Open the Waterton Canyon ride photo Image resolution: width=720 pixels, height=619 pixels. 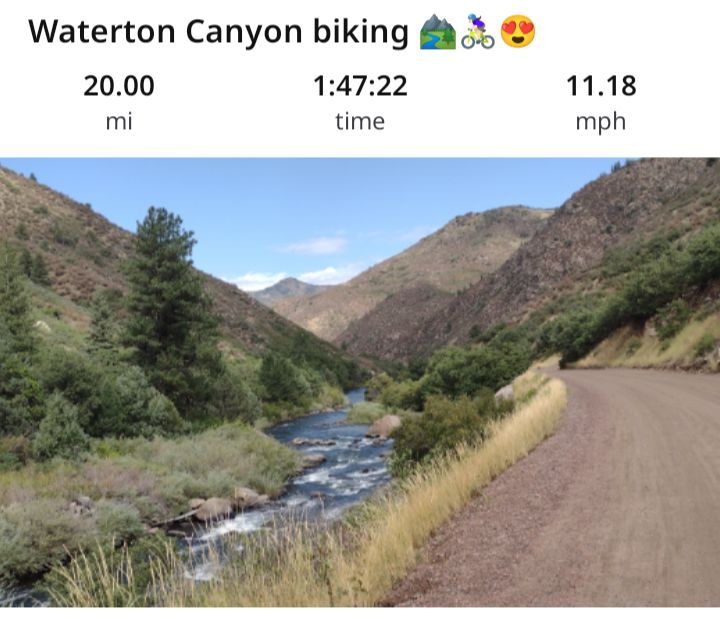360,382
